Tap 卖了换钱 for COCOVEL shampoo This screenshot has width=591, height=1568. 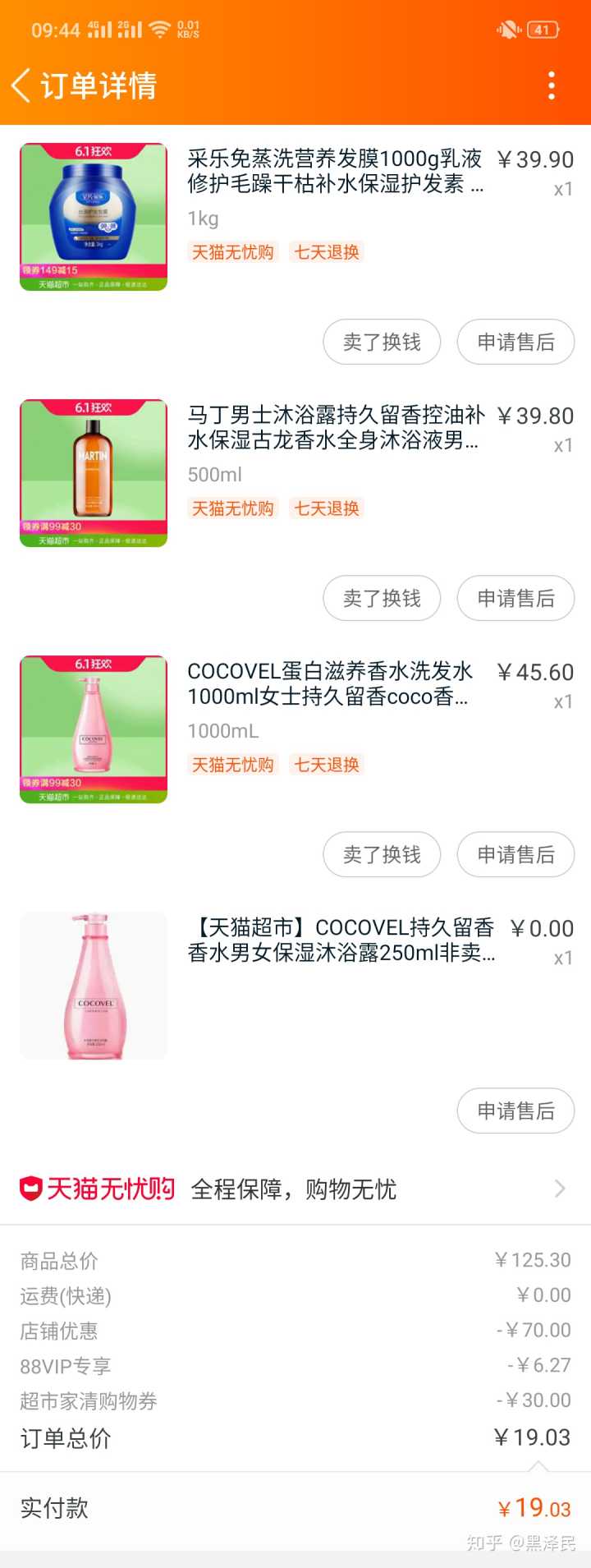pyautogui.click(x=382, y=854)
